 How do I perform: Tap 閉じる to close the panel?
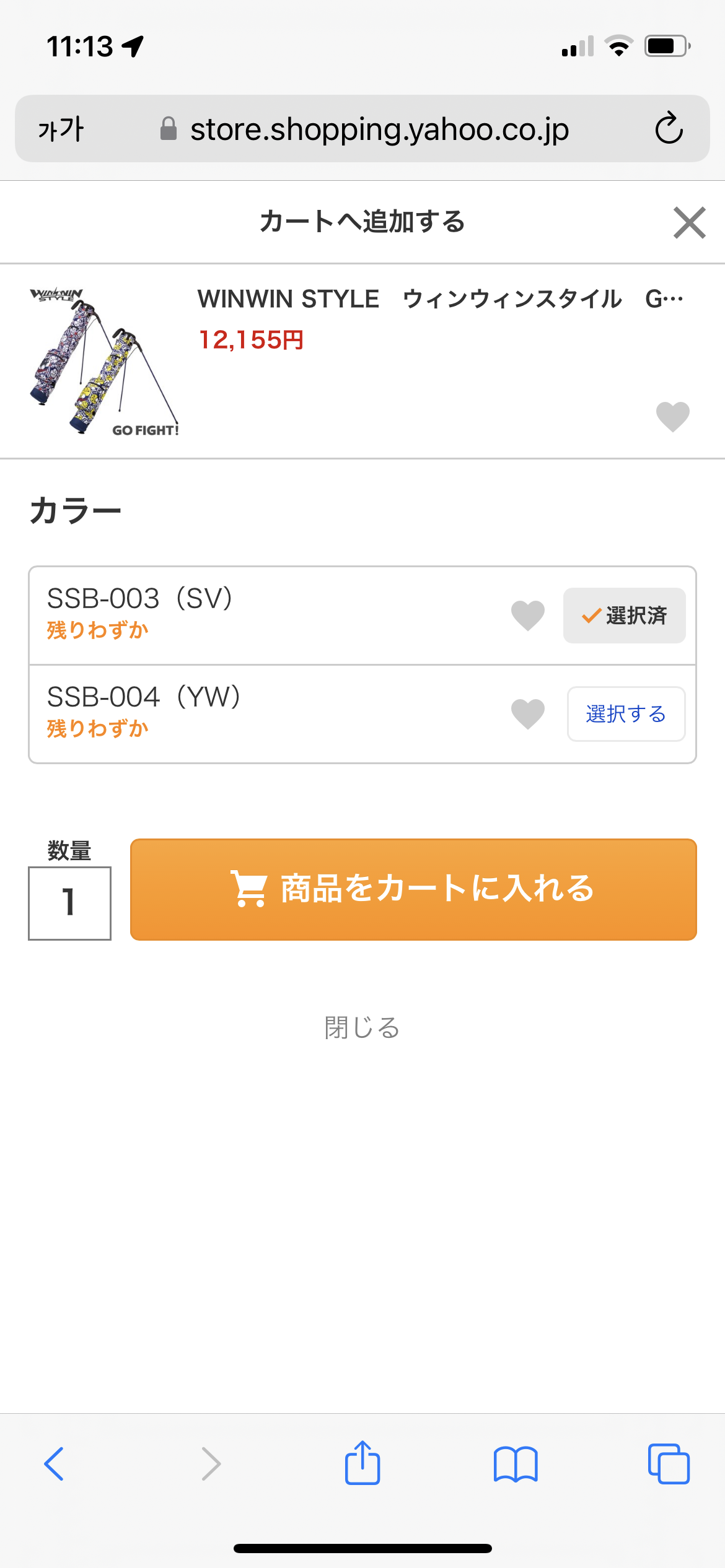362,1028
